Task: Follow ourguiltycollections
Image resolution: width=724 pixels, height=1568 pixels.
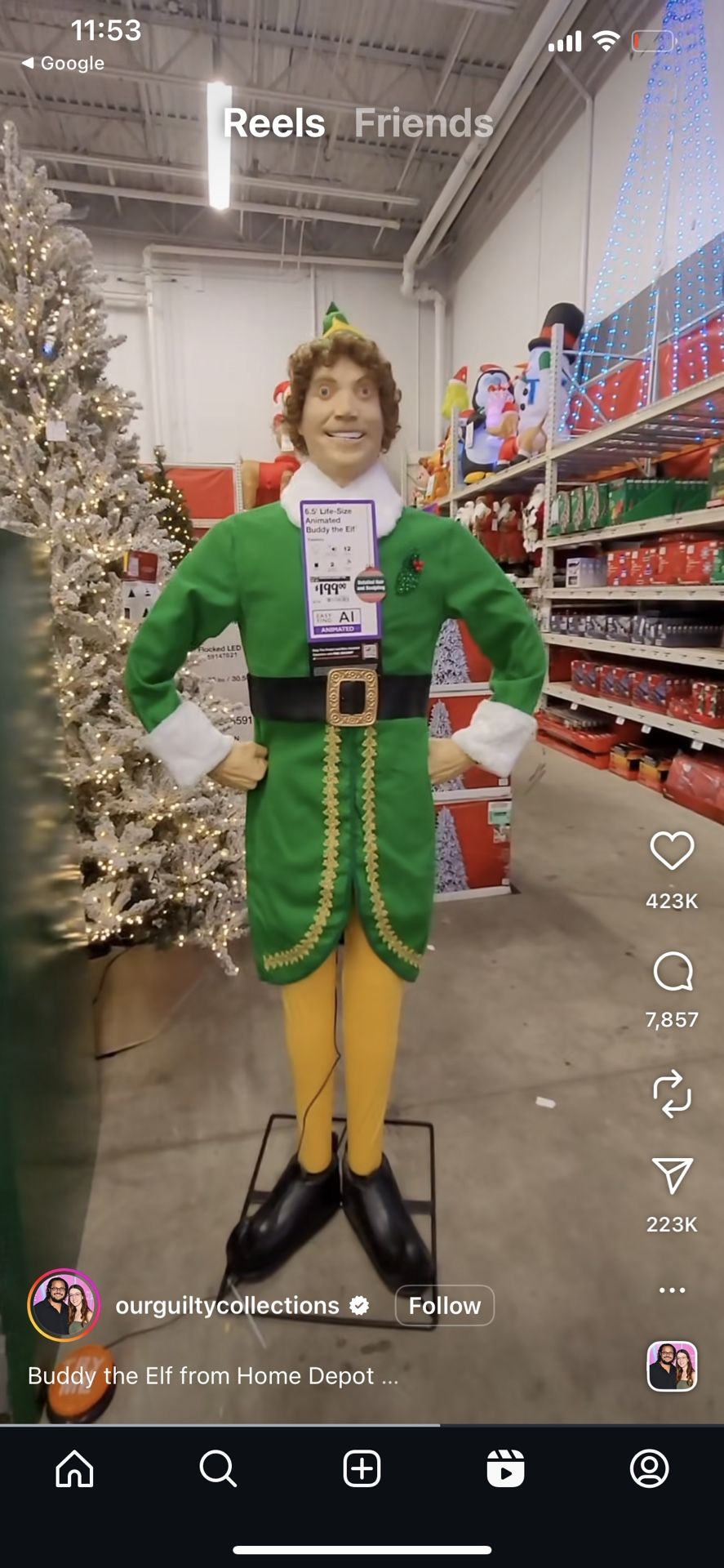Action: pyautogui.click(x=445, y=1305)
